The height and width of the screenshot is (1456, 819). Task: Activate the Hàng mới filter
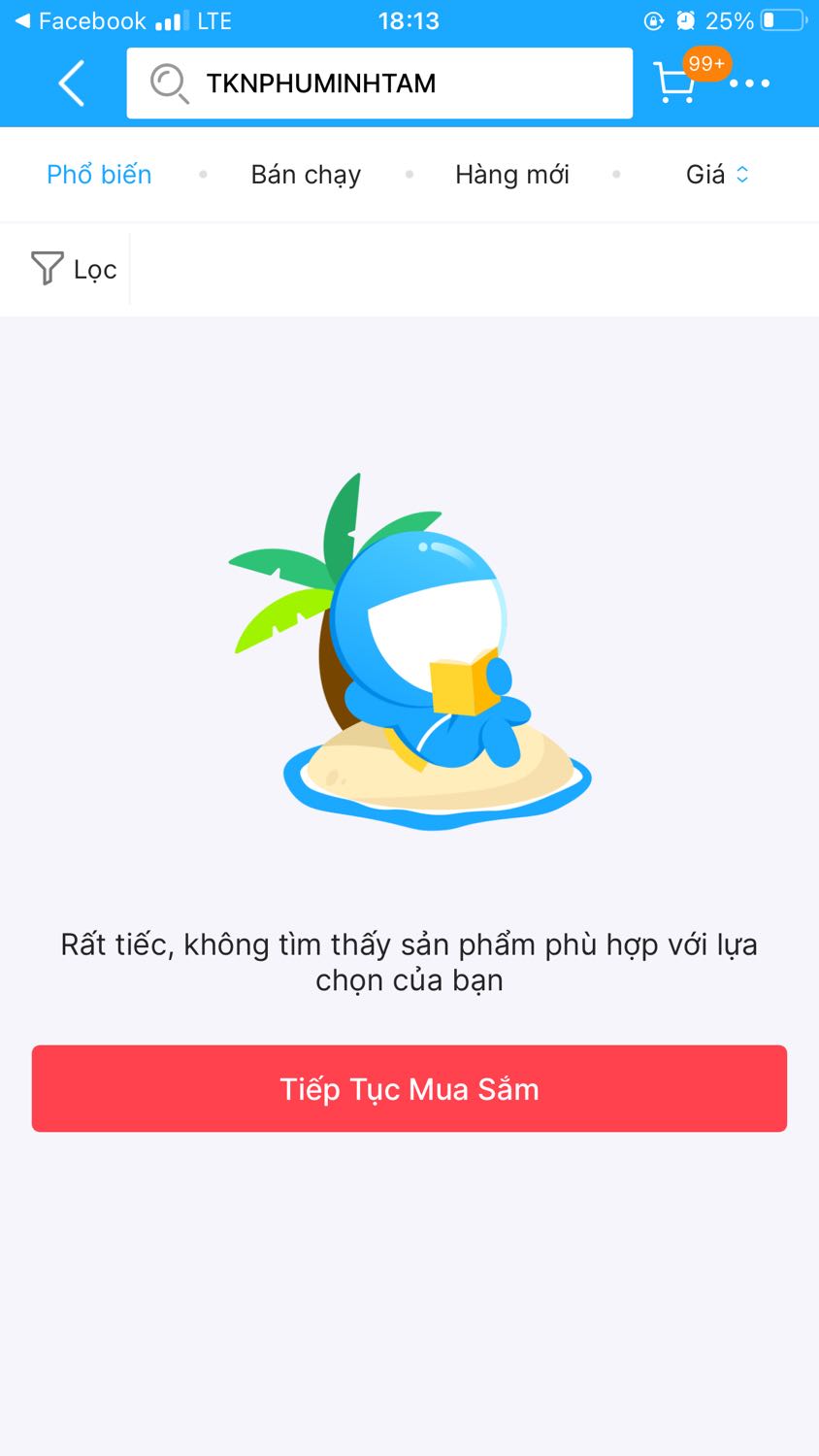pos(511,175)
